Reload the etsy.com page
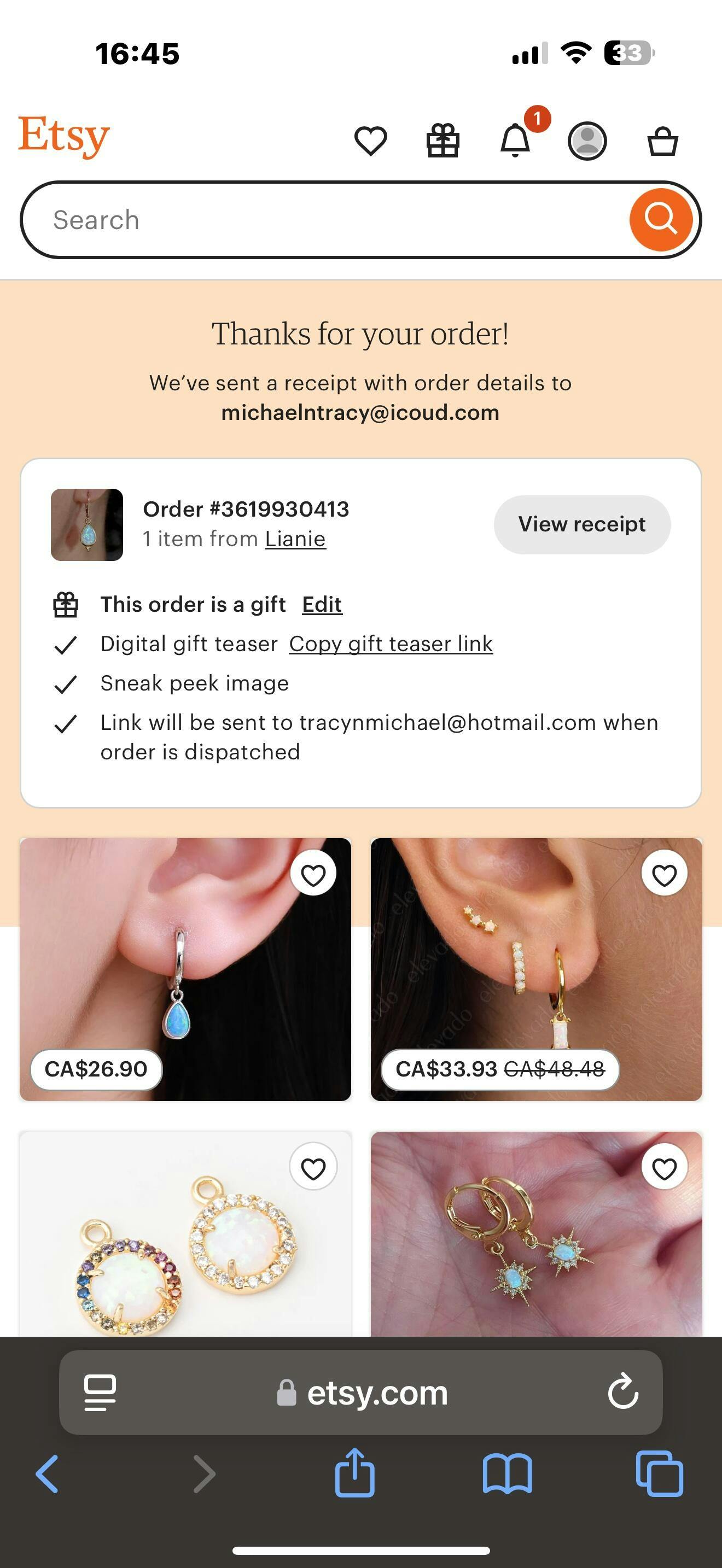This screenshot has height=1568, width=722. coord(623,1391)
